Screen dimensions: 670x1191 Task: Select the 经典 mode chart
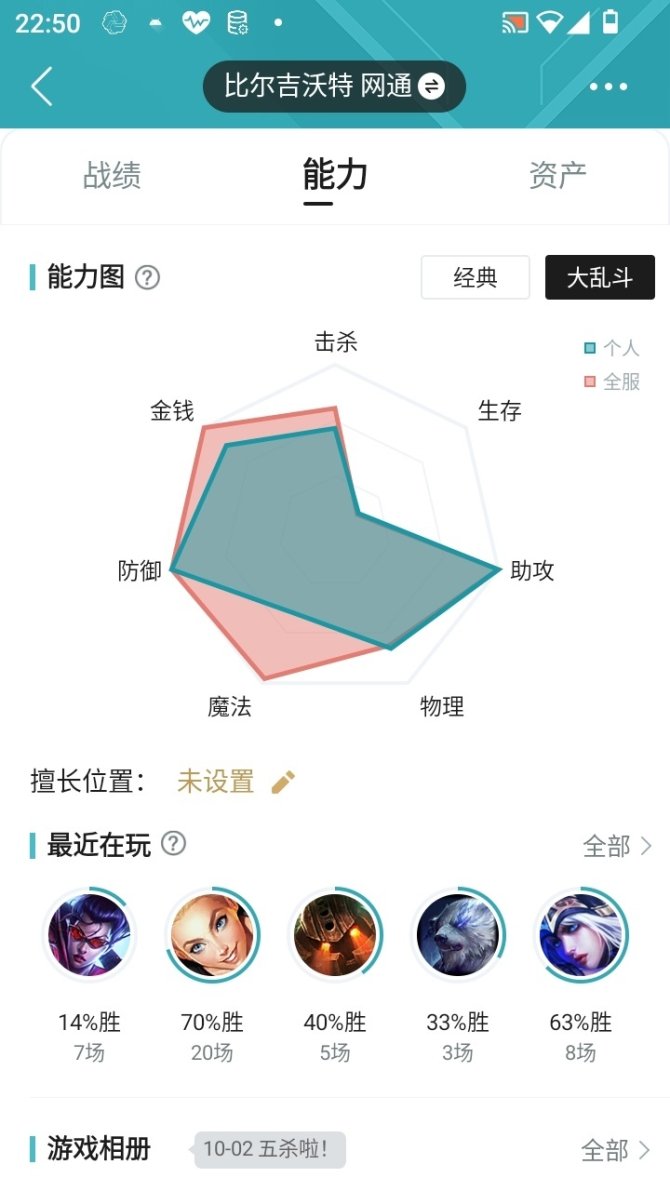pyautogui.click(x=475, y=277)
